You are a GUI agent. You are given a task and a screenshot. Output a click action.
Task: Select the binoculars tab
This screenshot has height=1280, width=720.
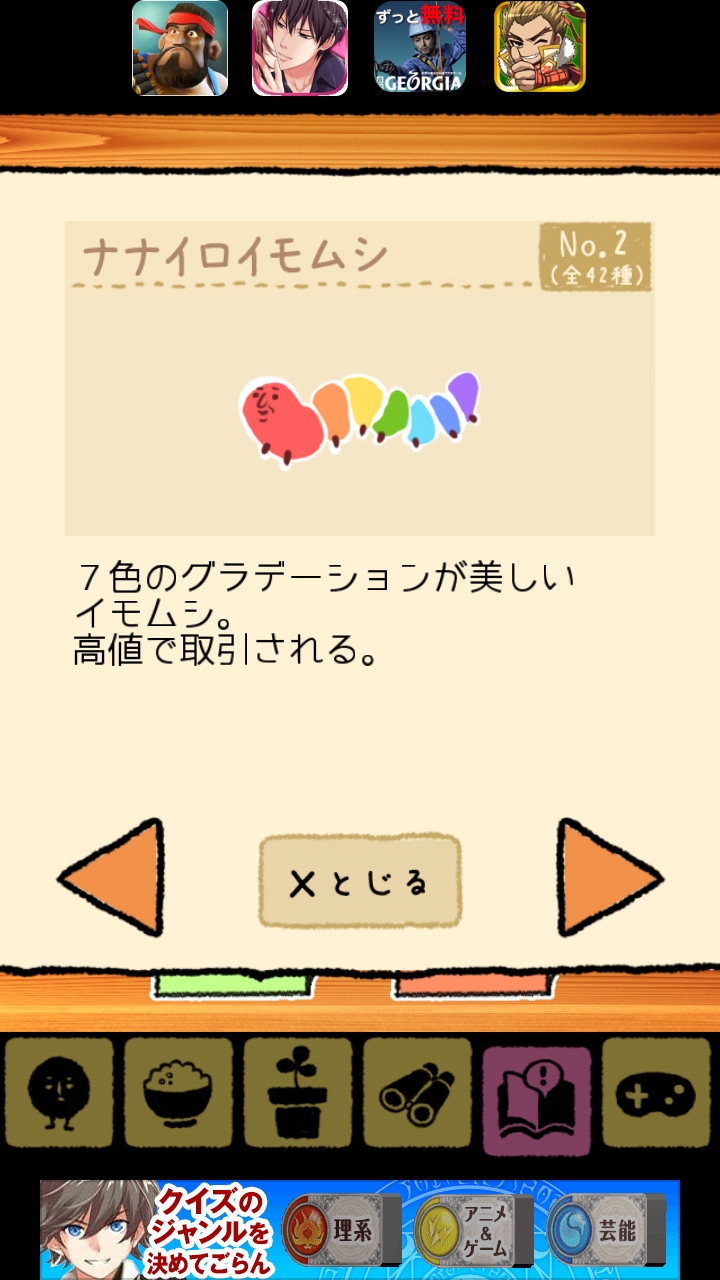417,1092
